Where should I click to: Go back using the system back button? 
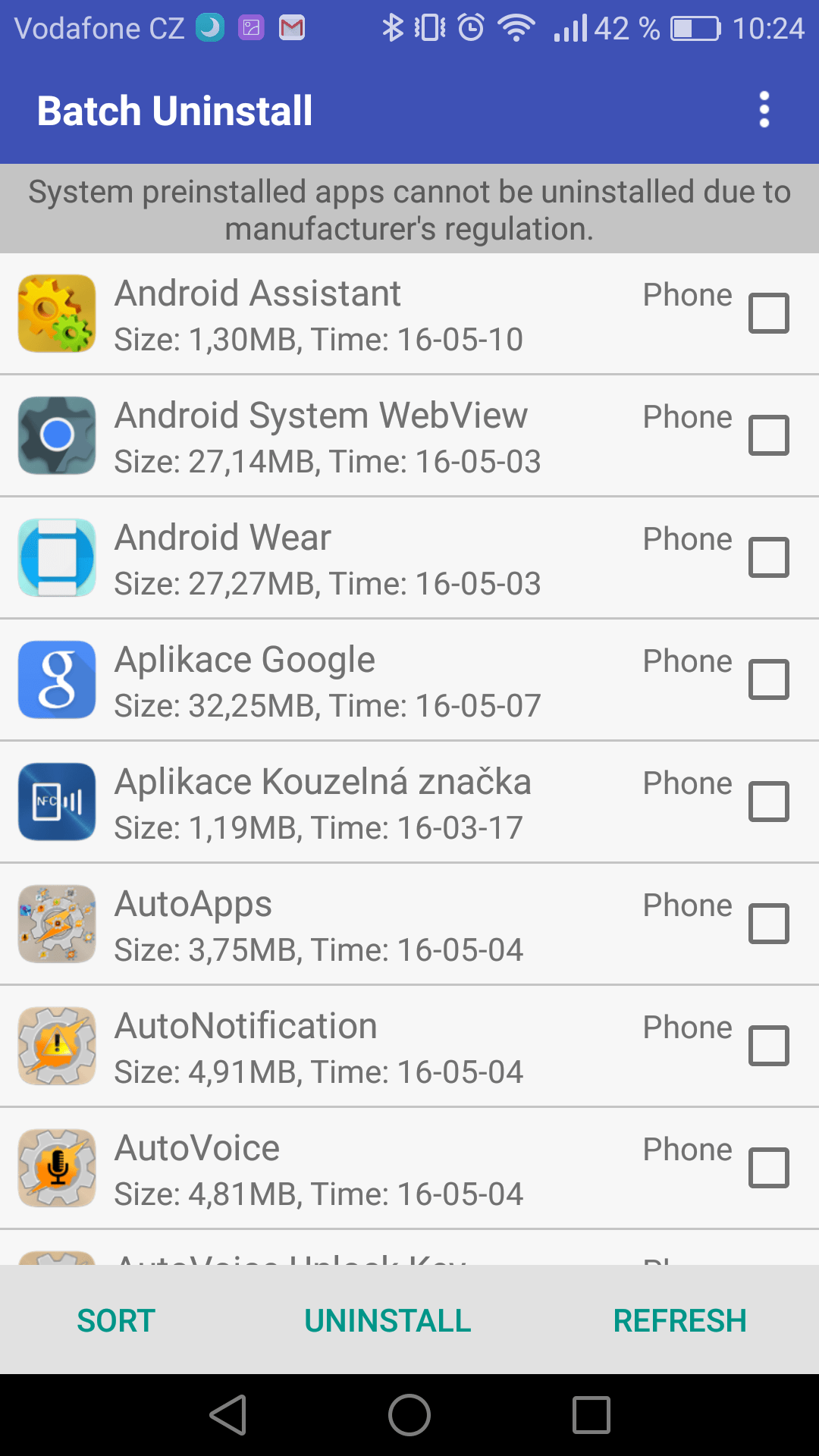click(x=228, y=1415)
